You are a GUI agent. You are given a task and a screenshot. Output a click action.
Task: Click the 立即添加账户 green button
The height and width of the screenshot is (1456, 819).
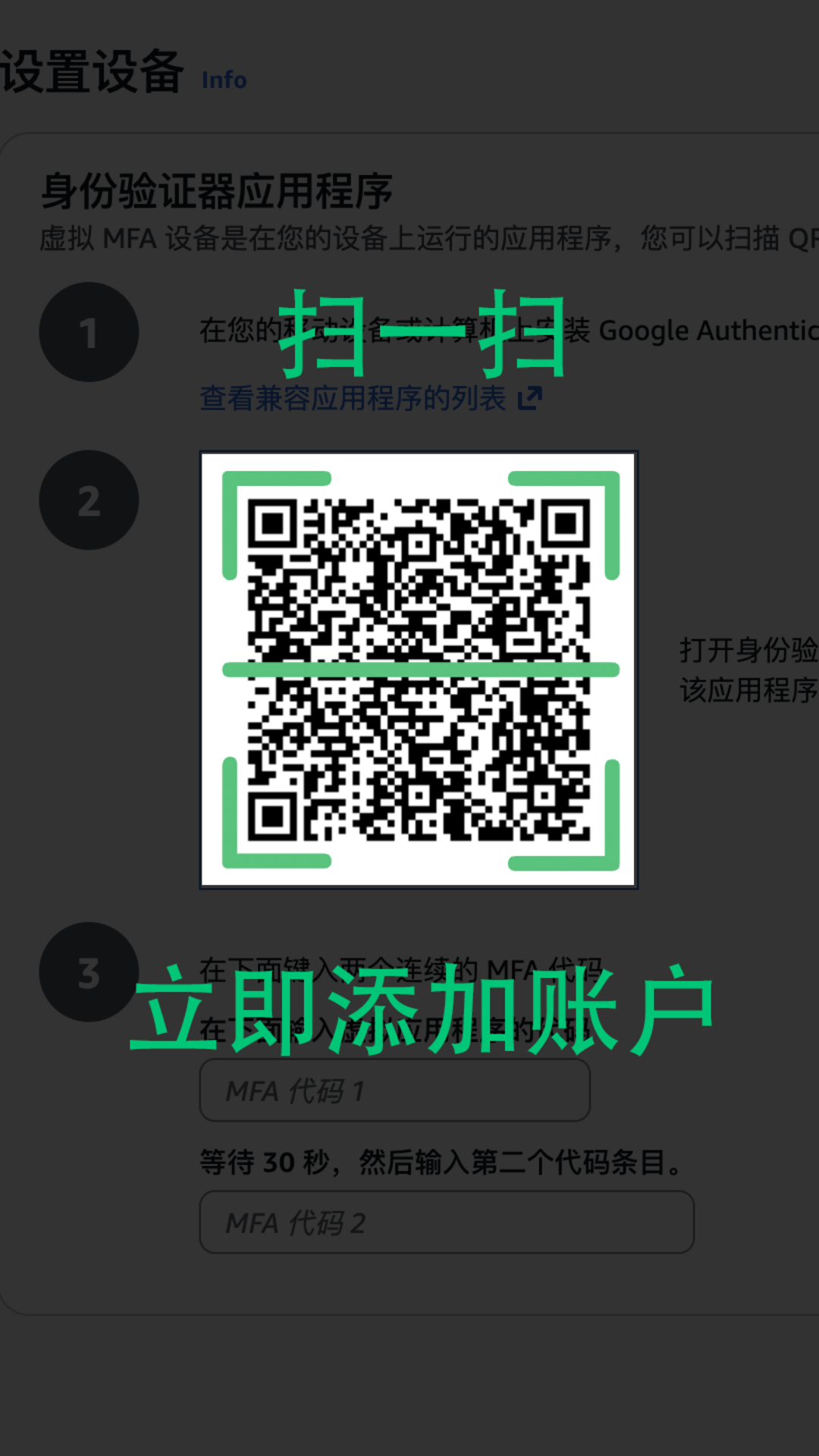(x=425, y=1009)
